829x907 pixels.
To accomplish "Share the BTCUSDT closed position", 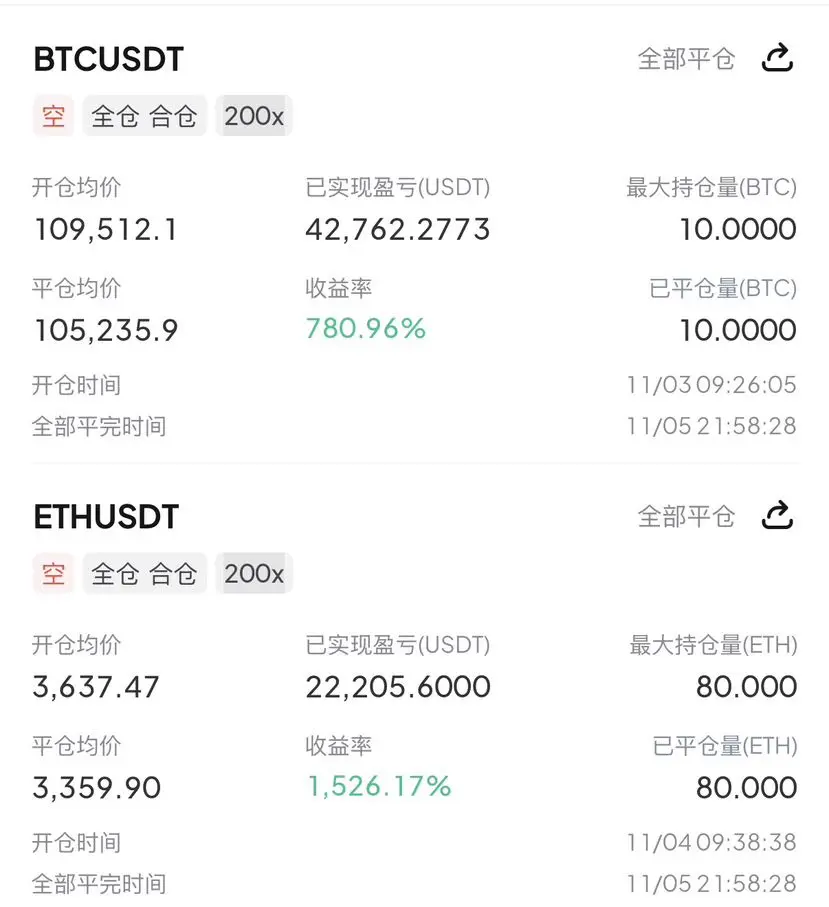I will point(777,58).
